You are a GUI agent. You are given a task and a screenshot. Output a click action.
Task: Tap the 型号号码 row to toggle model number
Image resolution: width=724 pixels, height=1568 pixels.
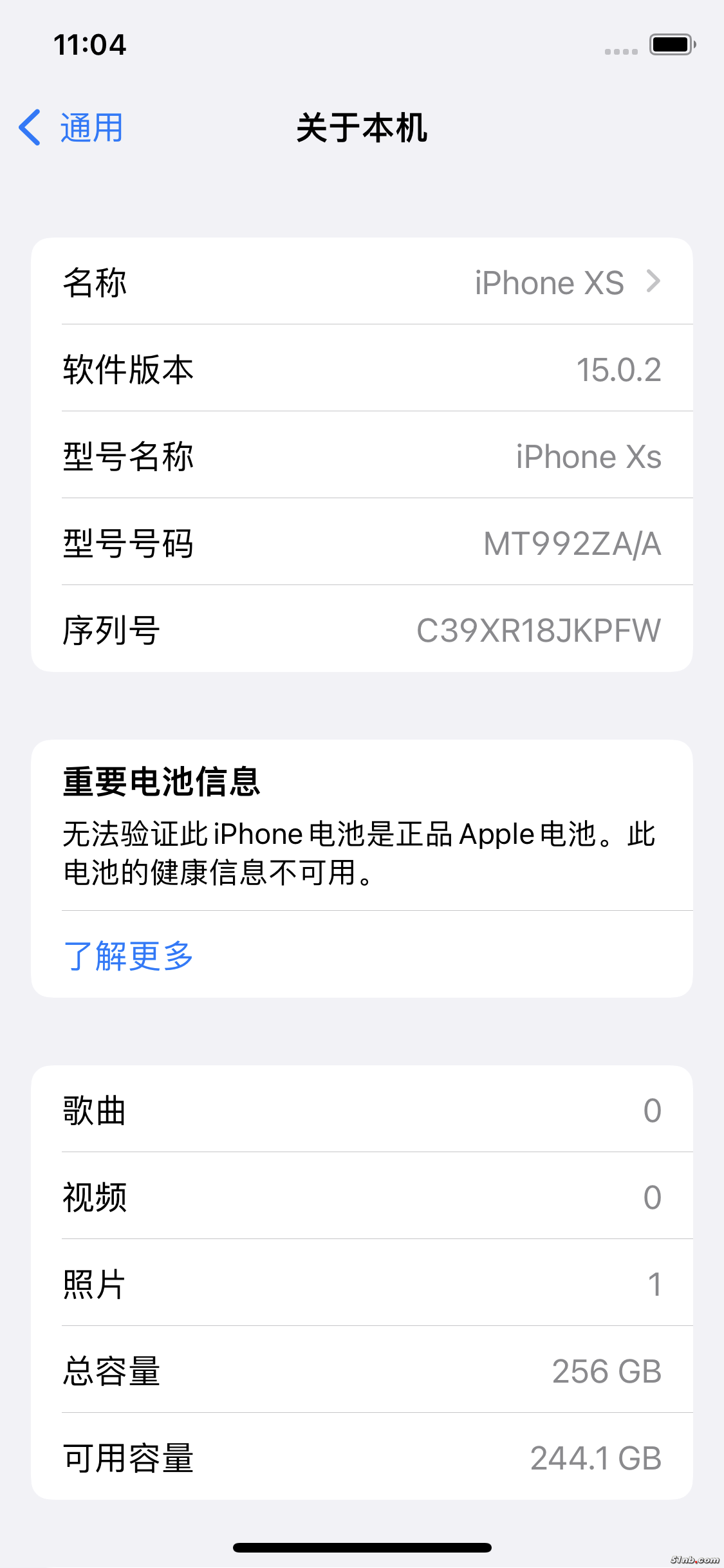pyautogui.click(x=362, y=543)
